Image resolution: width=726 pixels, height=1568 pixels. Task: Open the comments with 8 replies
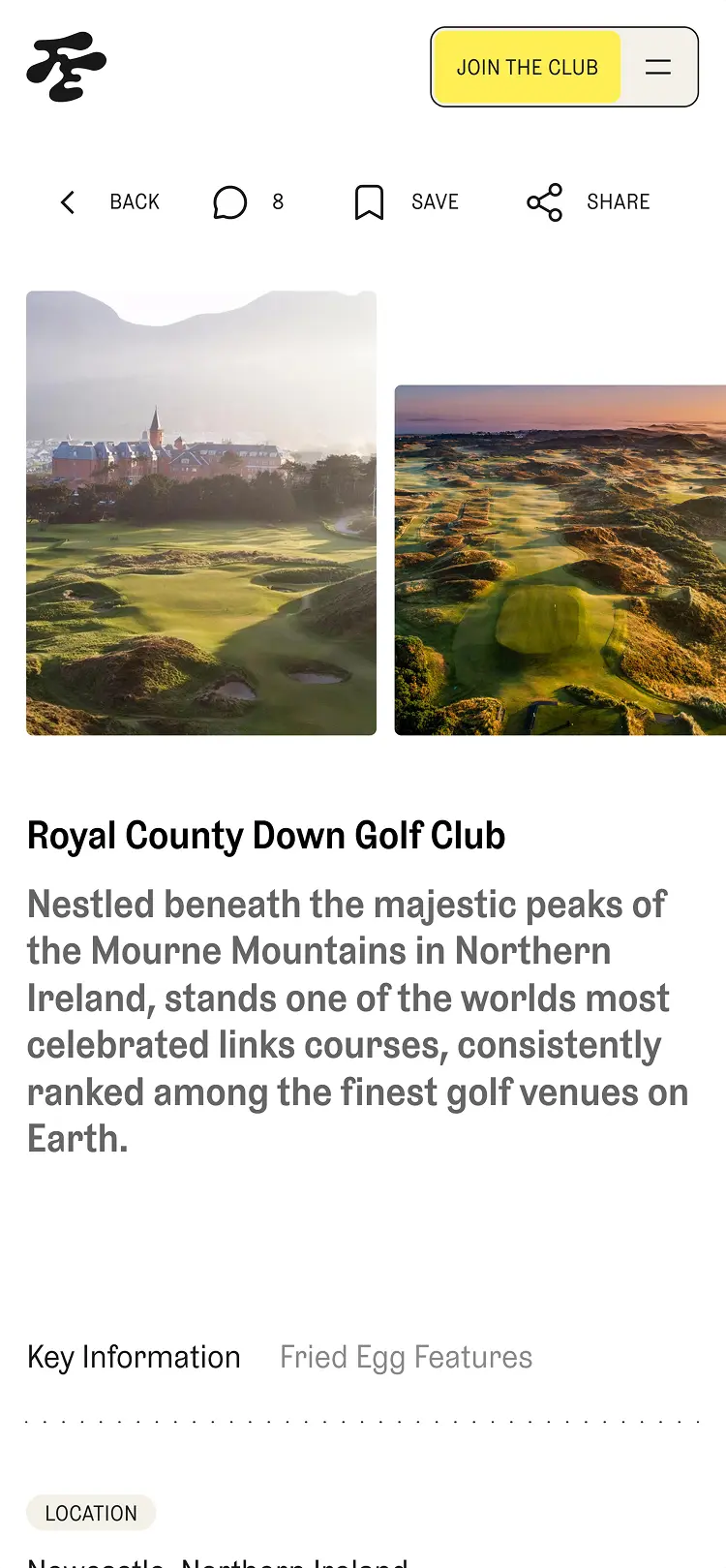tap(248, 201)
